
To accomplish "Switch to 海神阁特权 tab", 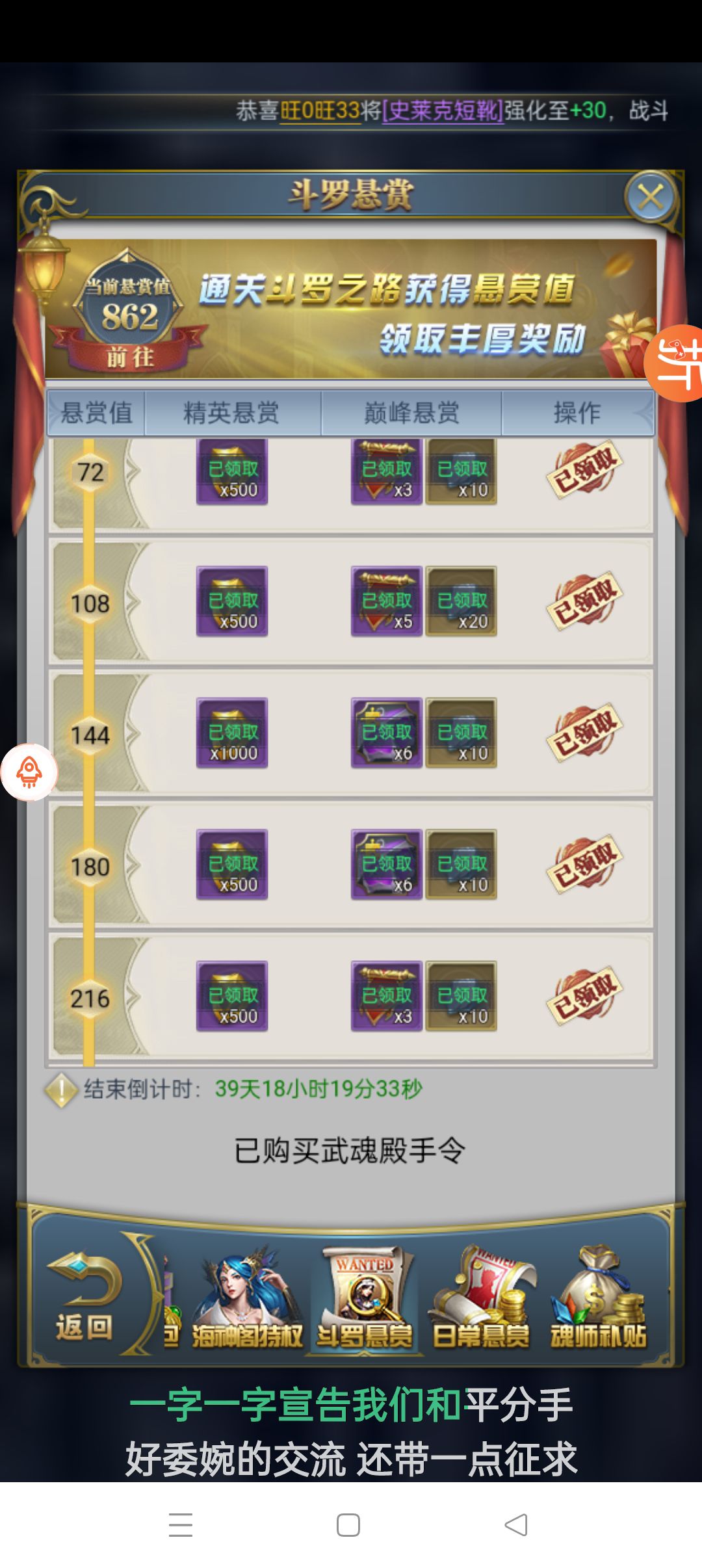I will tap(248, 1300).
